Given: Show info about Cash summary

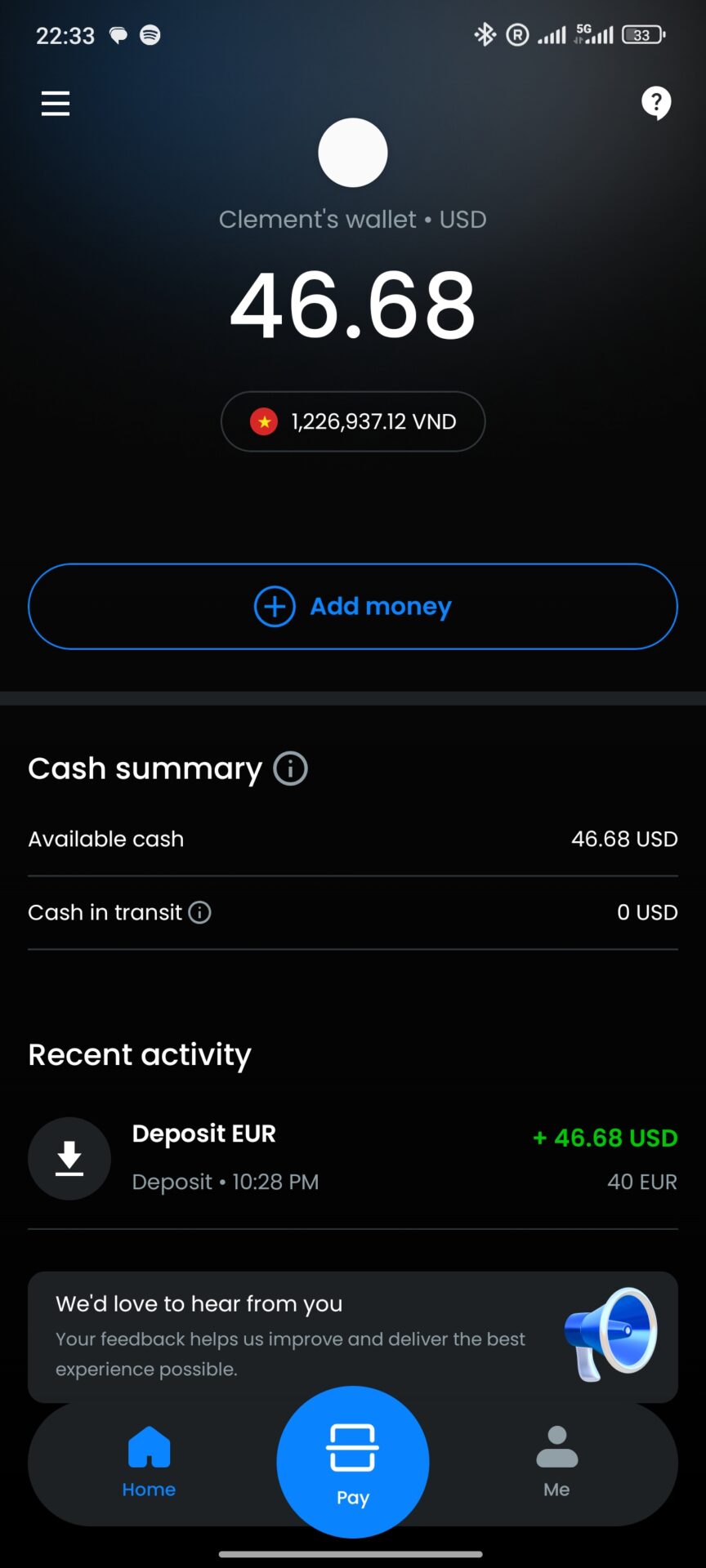Looking at the screenshot, I should tap(290, 768).
